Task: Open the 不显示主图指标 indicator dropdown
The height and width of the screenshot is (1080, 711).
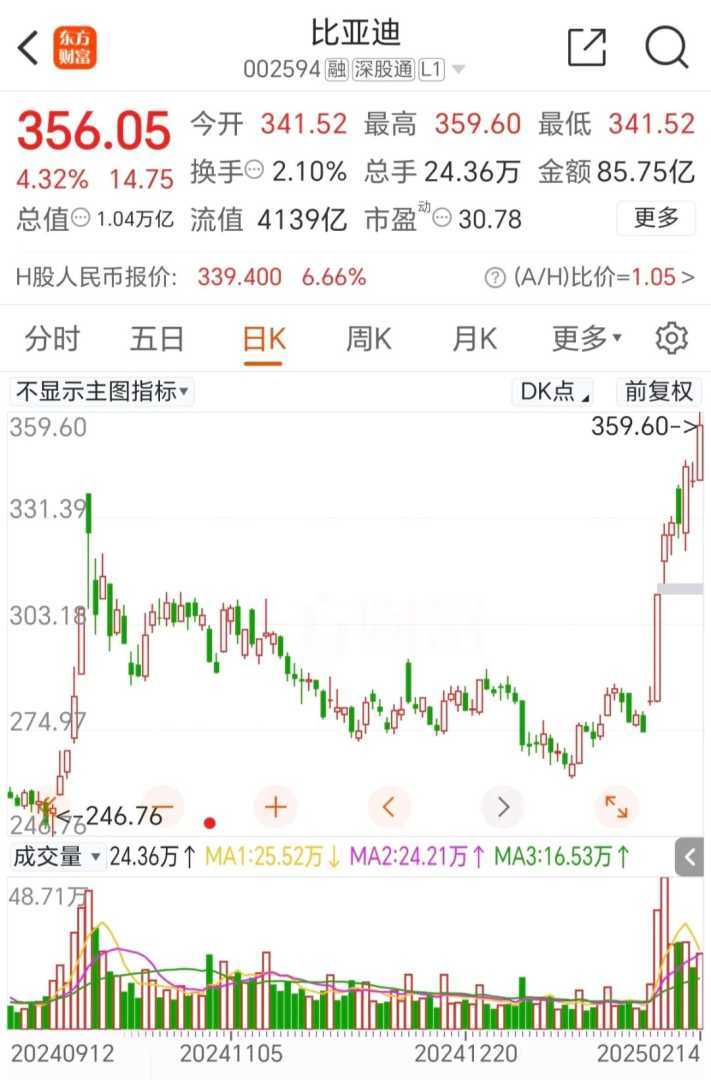Action: 102,391
